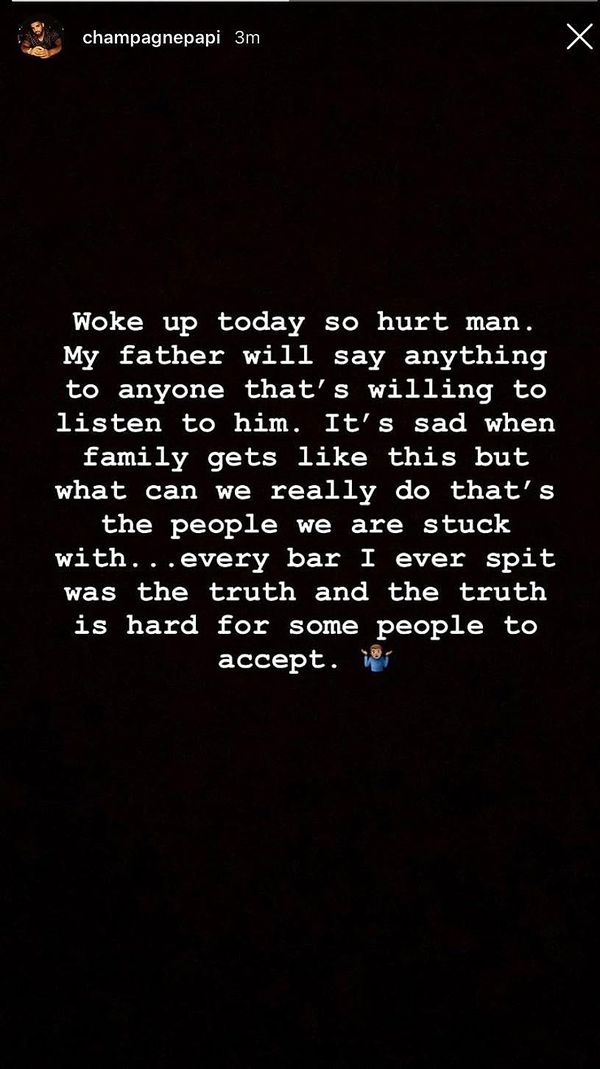The image size is (600, 1069).
Task: Open champagnepapi's profile picture
Action: (40, 38)
